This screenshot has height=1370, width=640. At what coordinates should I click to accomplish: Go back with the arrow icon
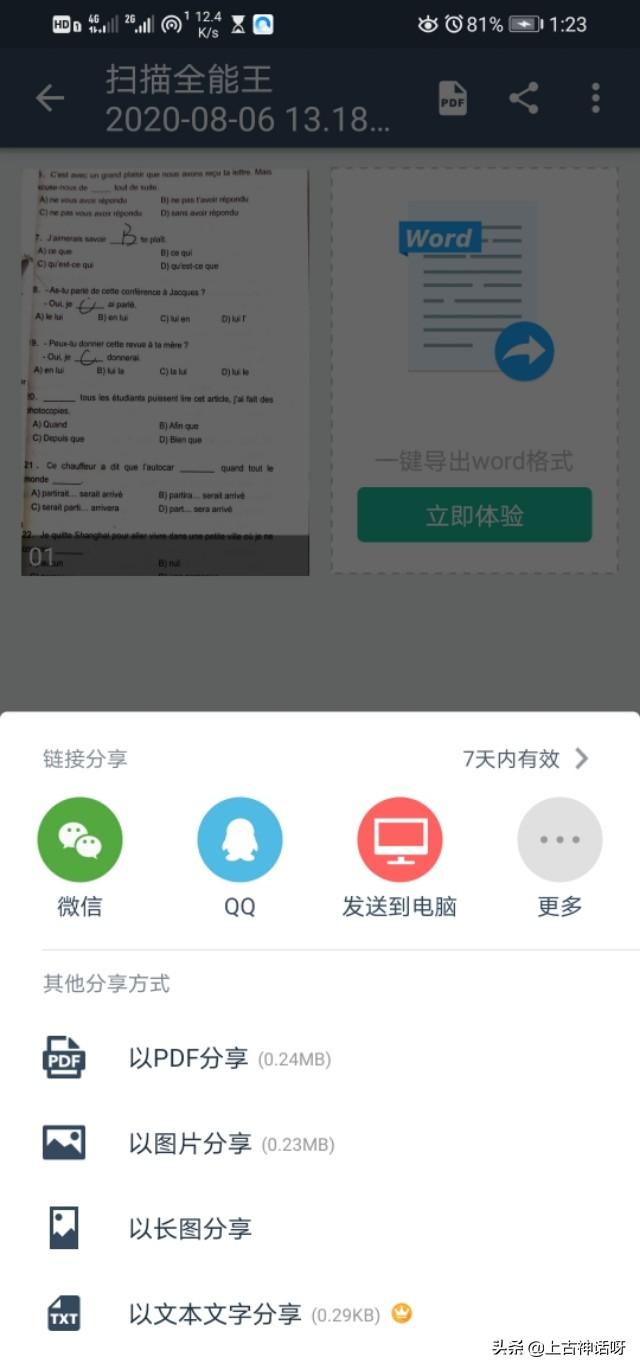click(x=49, y=97)
